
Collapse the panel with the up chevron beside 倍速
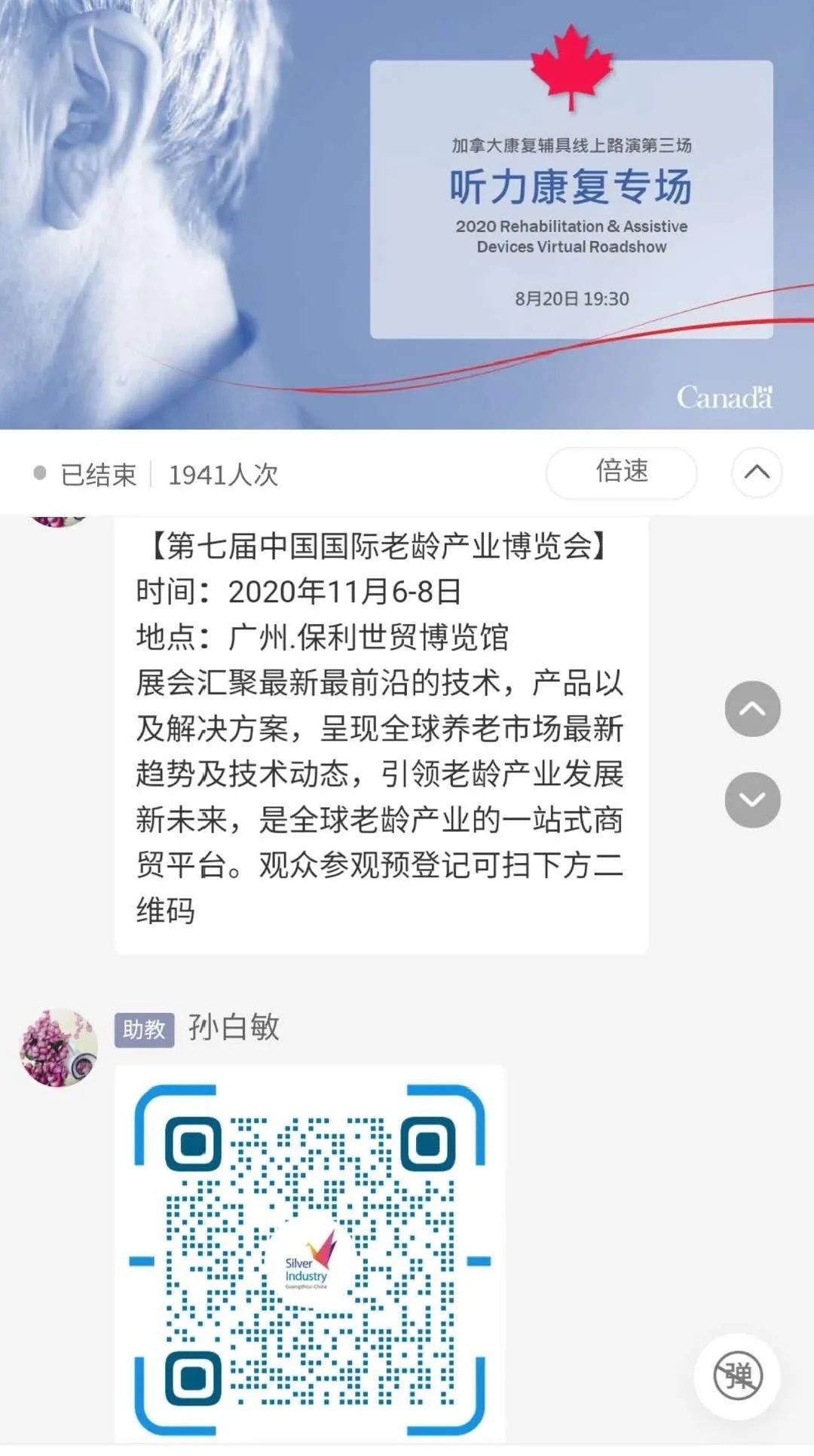(x=756, y=473)
